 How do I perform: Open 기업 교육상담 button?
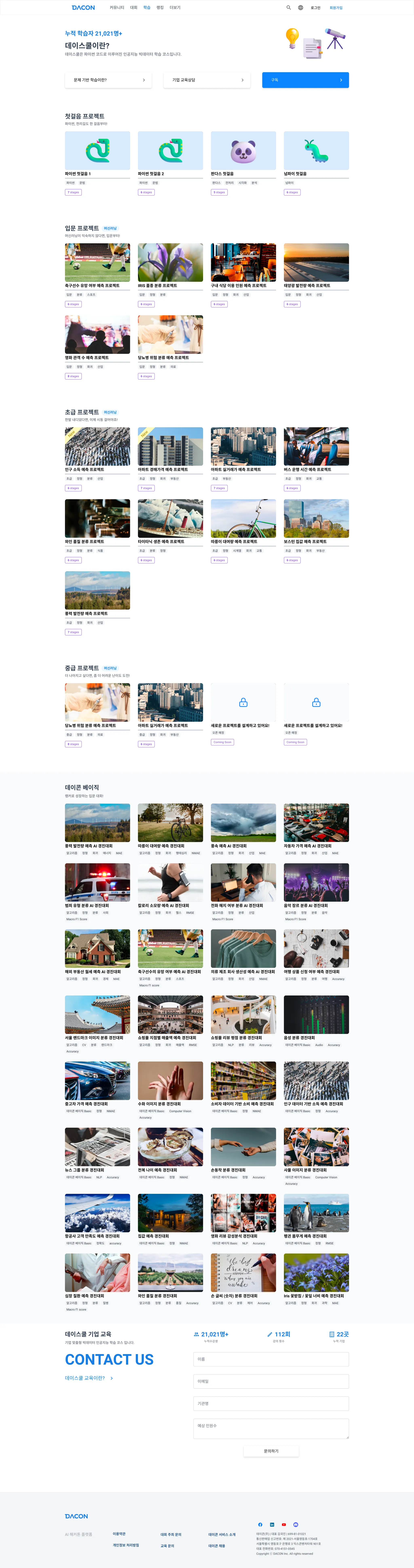(x=207, y=80)
